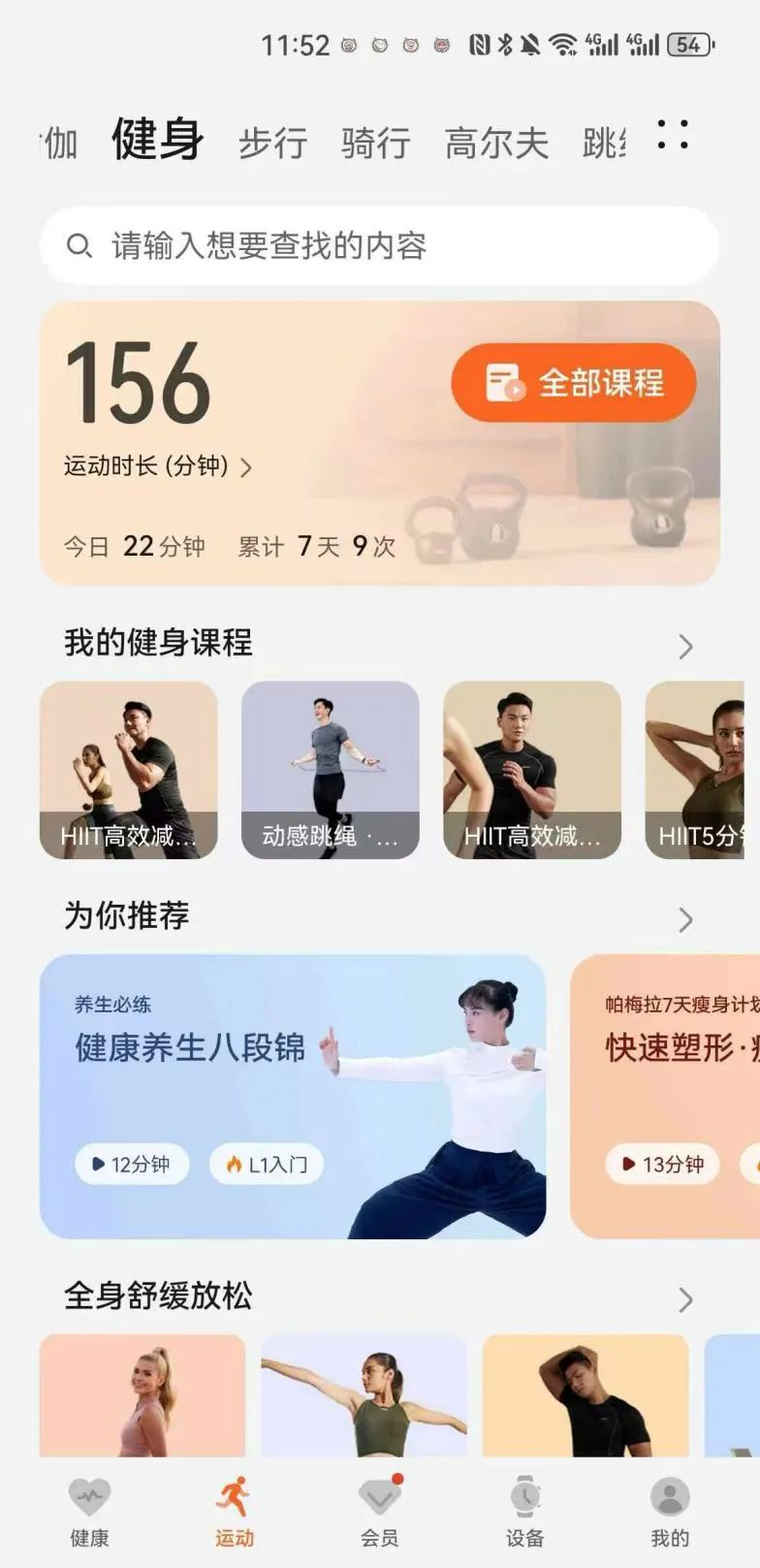Select the 高尔夫 tab

tap(496, 144)
